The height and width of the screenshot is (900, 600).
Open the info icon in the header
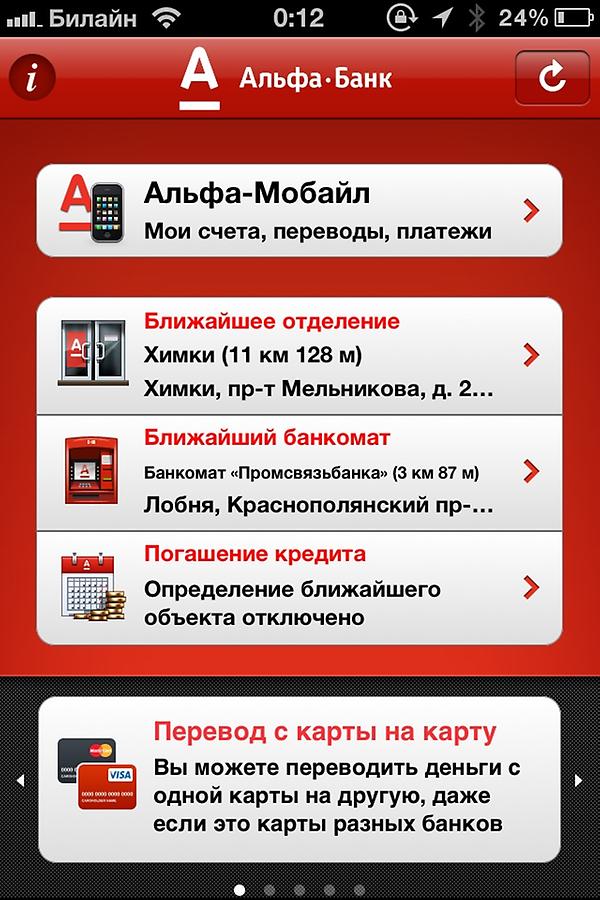point(33,77)
